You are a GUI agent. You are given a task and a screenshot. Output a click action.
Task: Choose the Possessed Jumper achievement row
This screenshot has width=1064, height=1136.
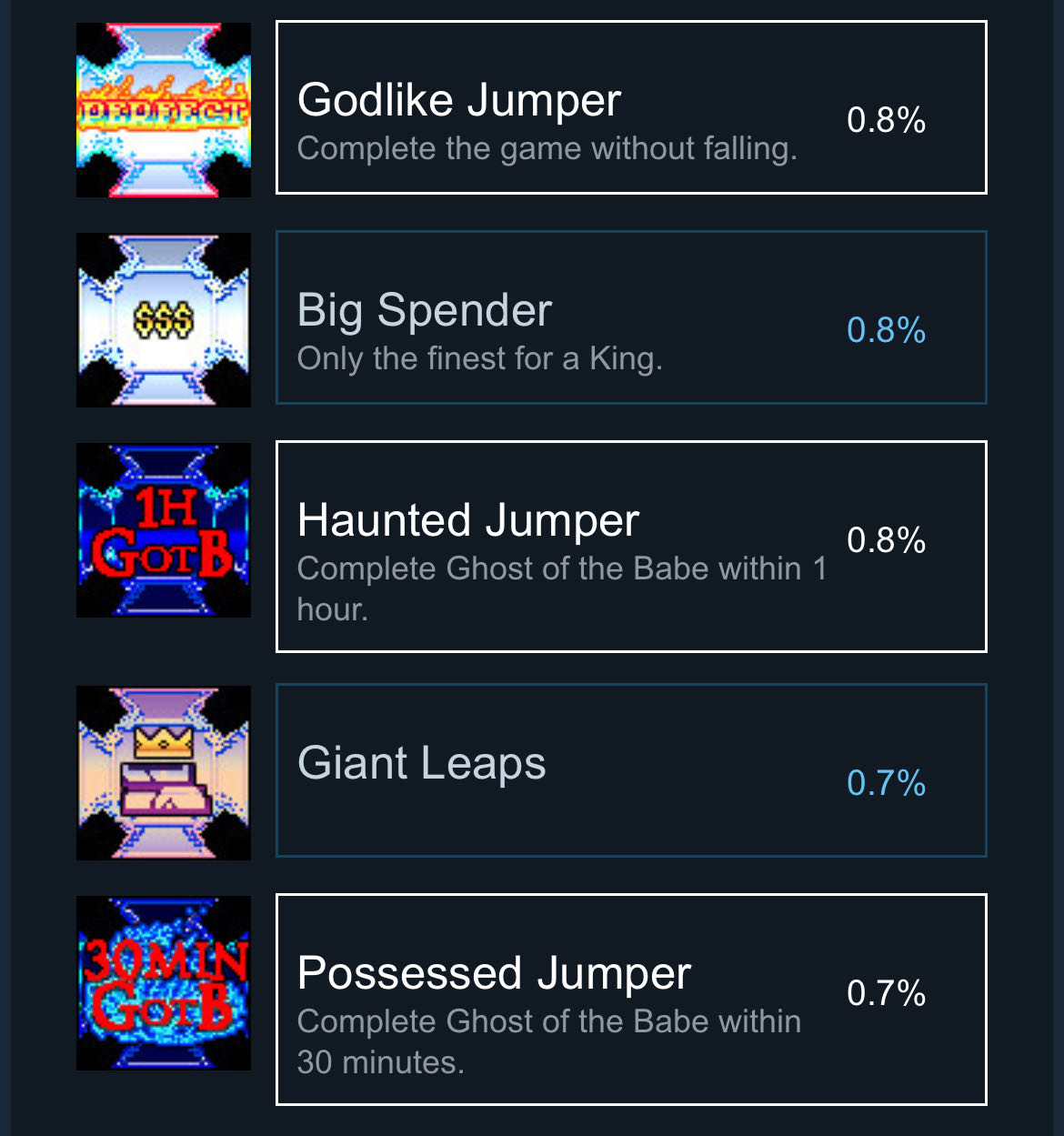[630, 1000]
